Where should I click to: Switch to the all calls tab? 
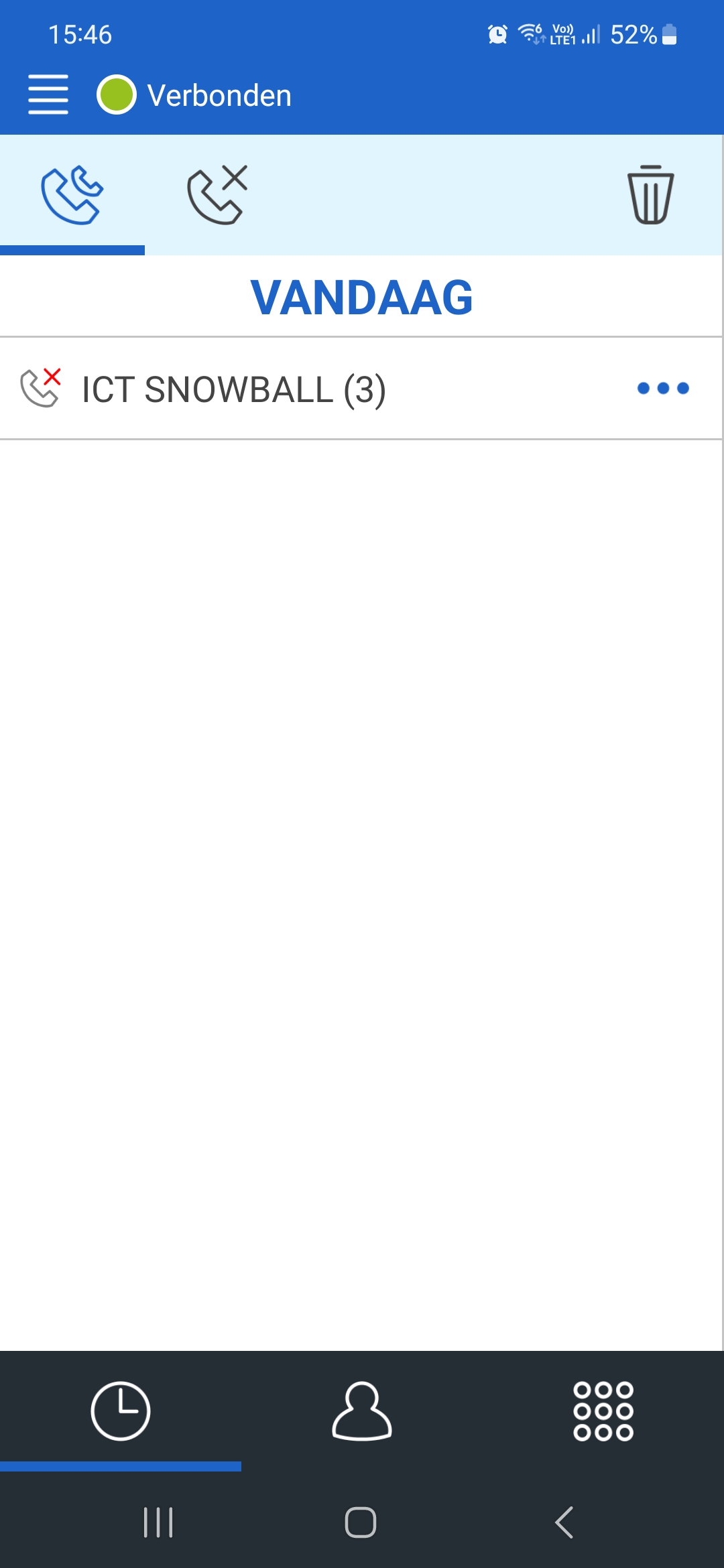tap(72, 195)
